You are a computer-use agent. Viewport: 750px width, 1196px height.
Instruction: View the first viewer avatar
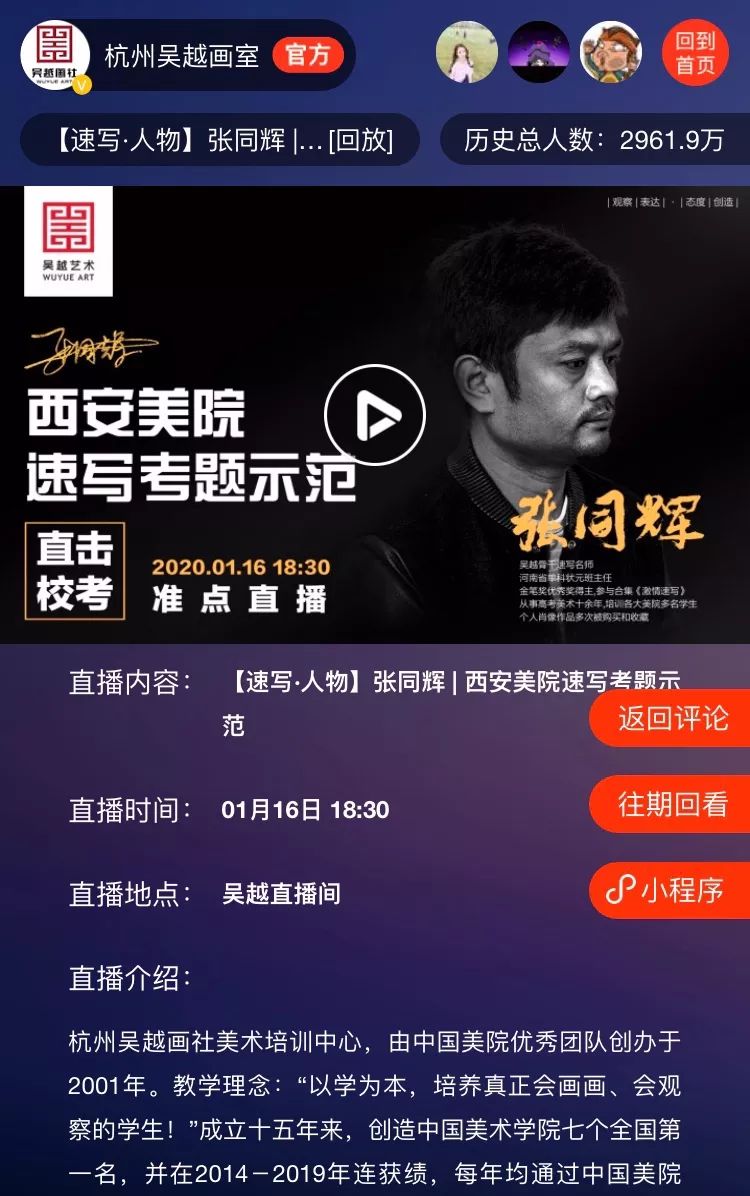coord(467,52)
